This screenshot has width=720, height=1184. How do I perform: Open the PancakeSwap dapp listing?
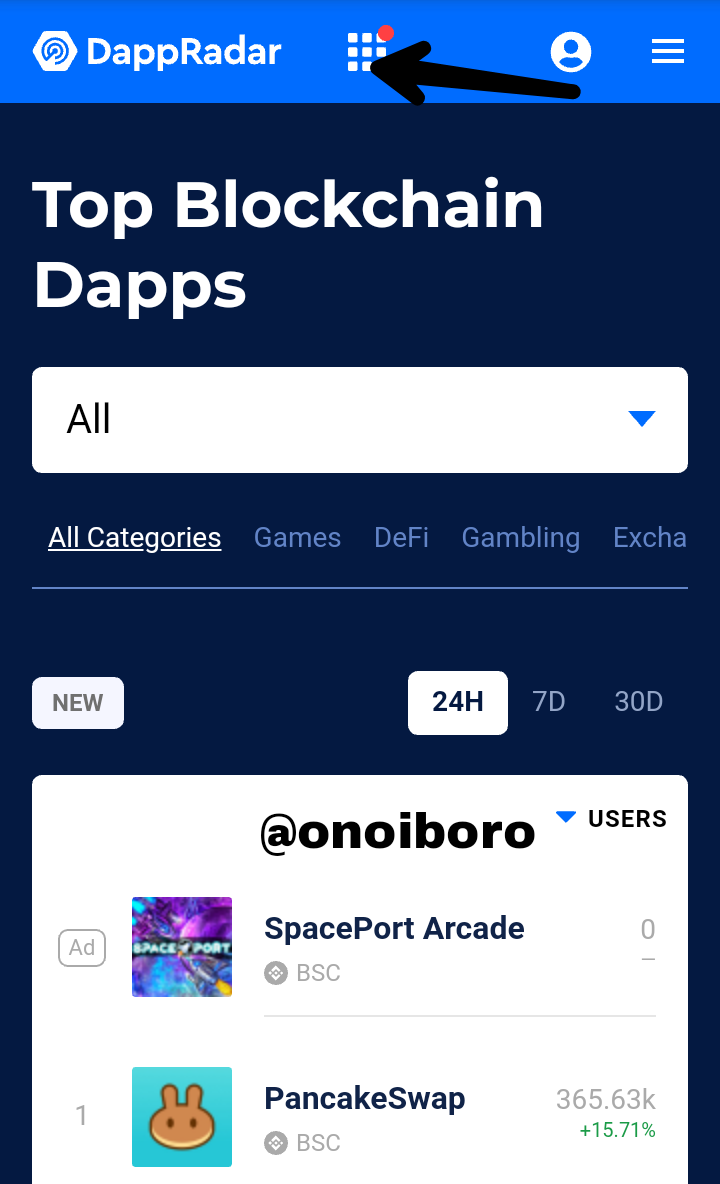(x=364, y=1099)
